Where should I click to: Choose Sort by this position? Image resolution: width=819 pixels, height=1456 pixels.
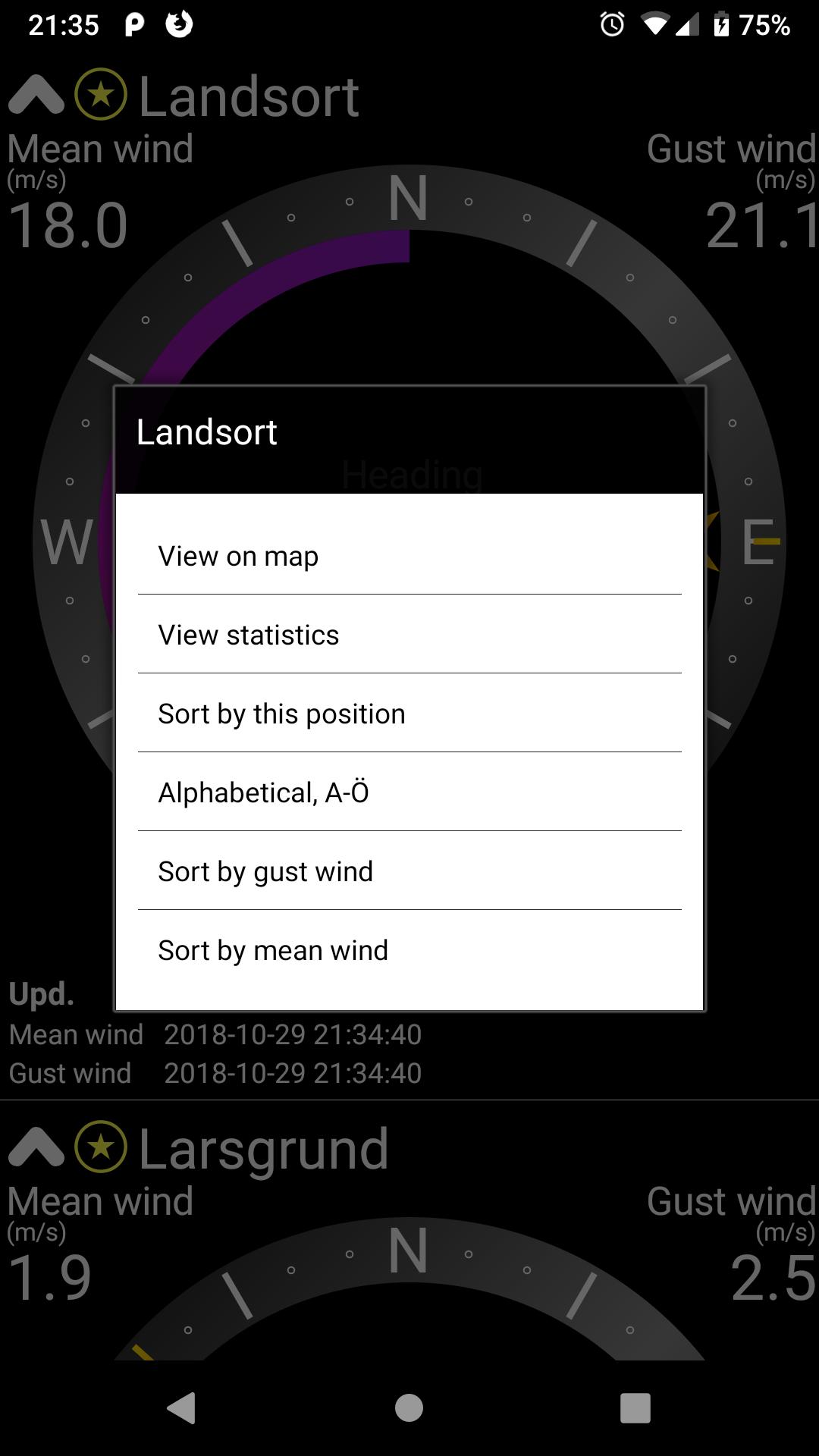(409, 714)
